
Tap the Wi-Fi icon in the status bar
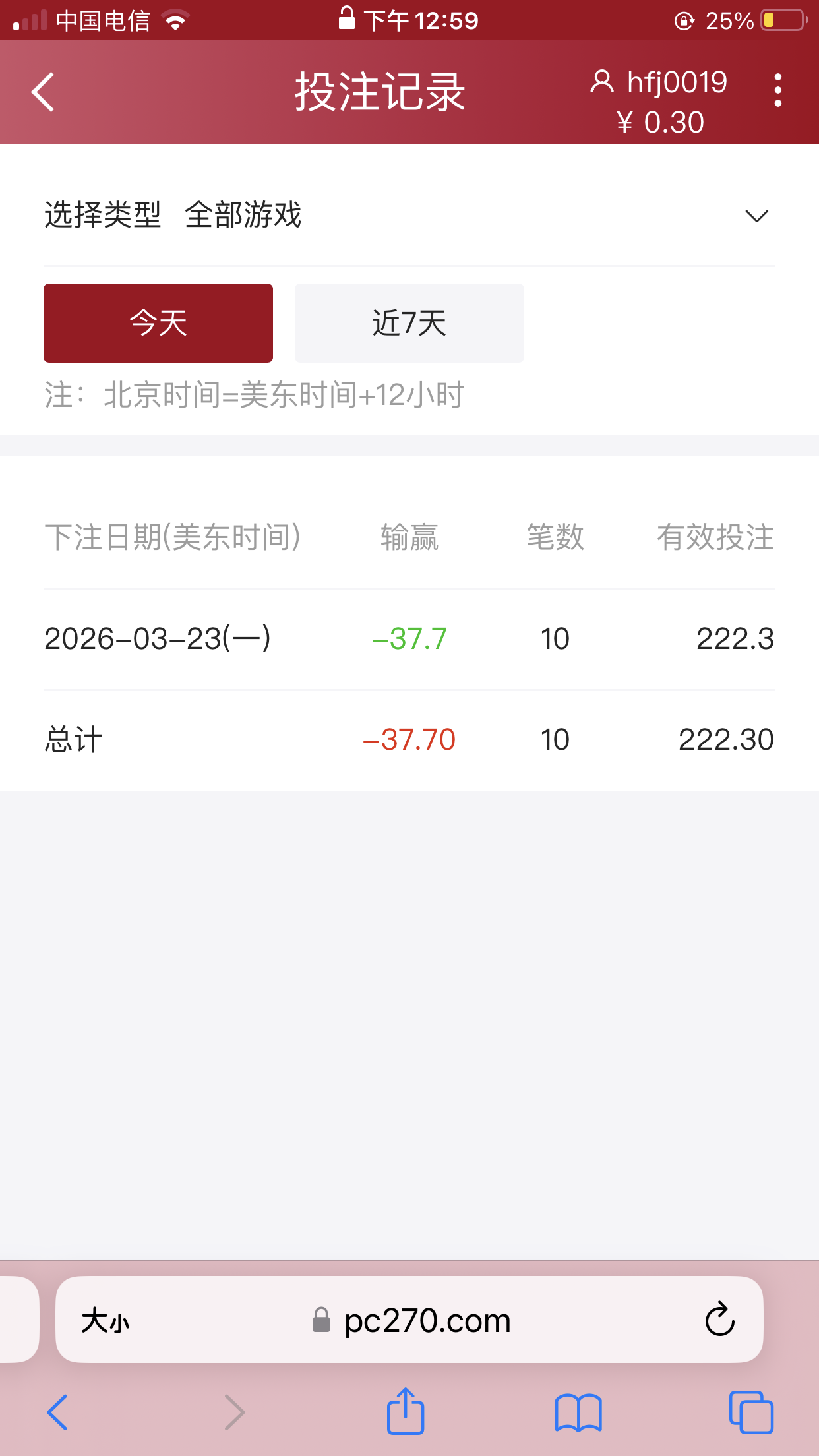(x=174, y=19)
